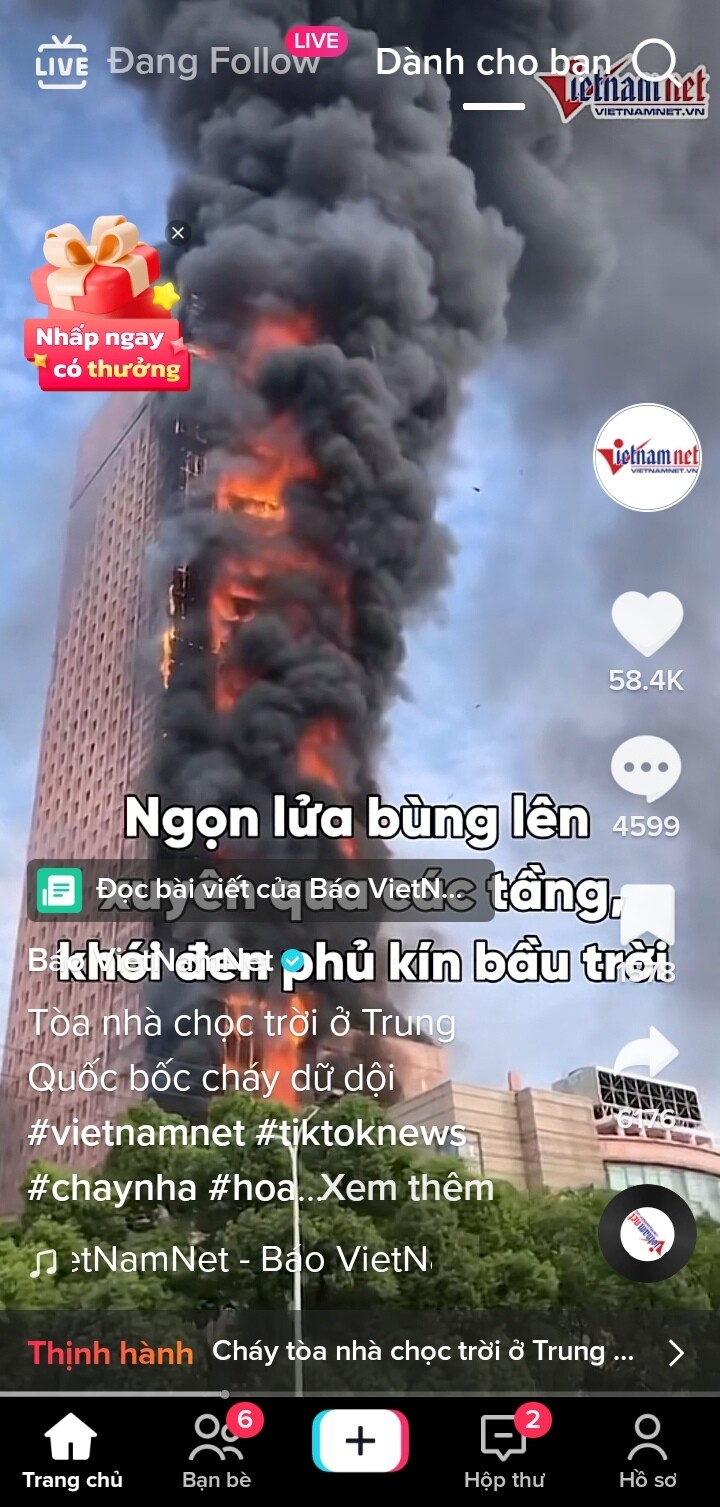Open the search magnifier icon
Viewport: 720px width, 1507px height.
(x=655, y=62)
